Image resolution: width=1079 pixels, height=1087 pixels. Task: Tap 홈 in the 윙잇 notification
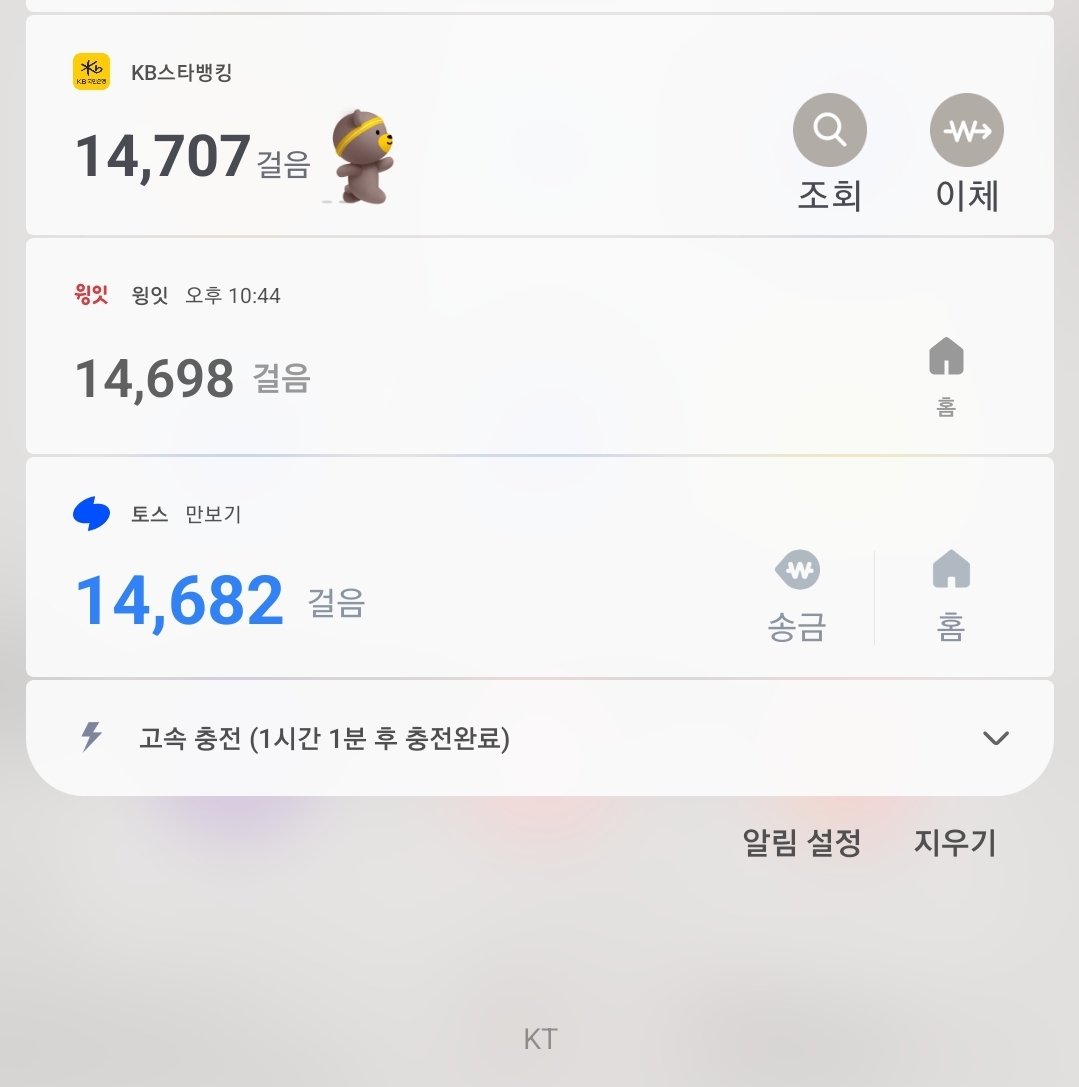tap(945, 375)
